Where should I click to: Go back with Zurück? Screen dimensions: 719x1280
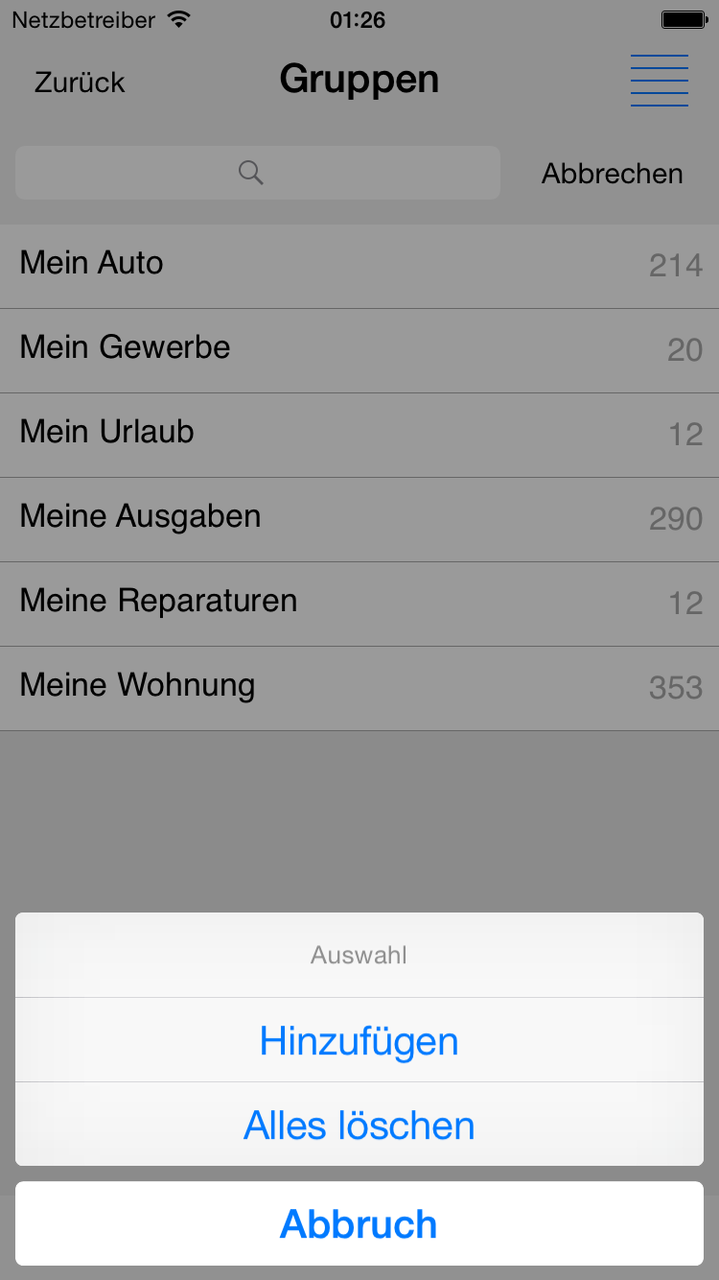[x=80, y=82]
